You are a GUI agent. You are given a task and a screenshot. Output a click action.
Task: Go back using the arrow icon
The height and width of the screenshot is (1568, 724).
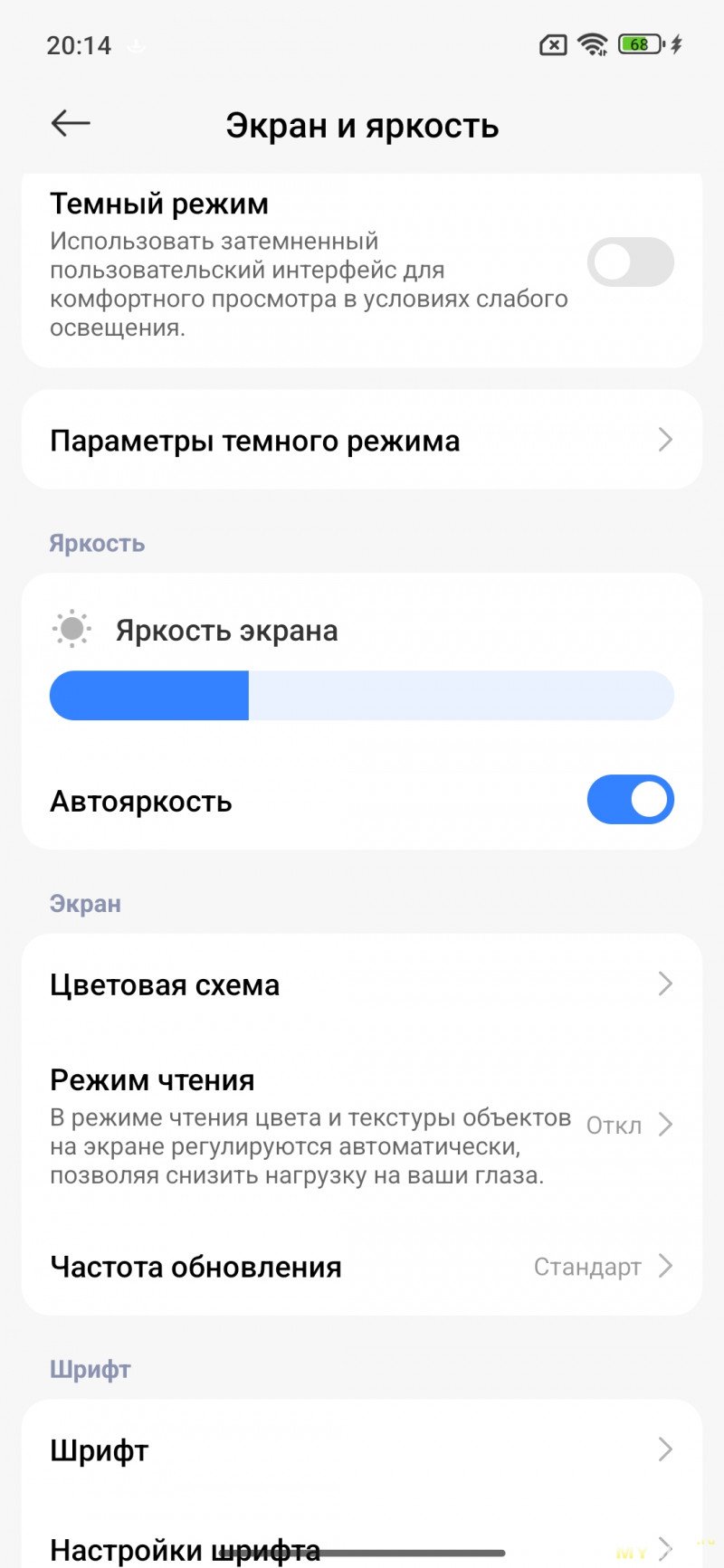point(71,123)
